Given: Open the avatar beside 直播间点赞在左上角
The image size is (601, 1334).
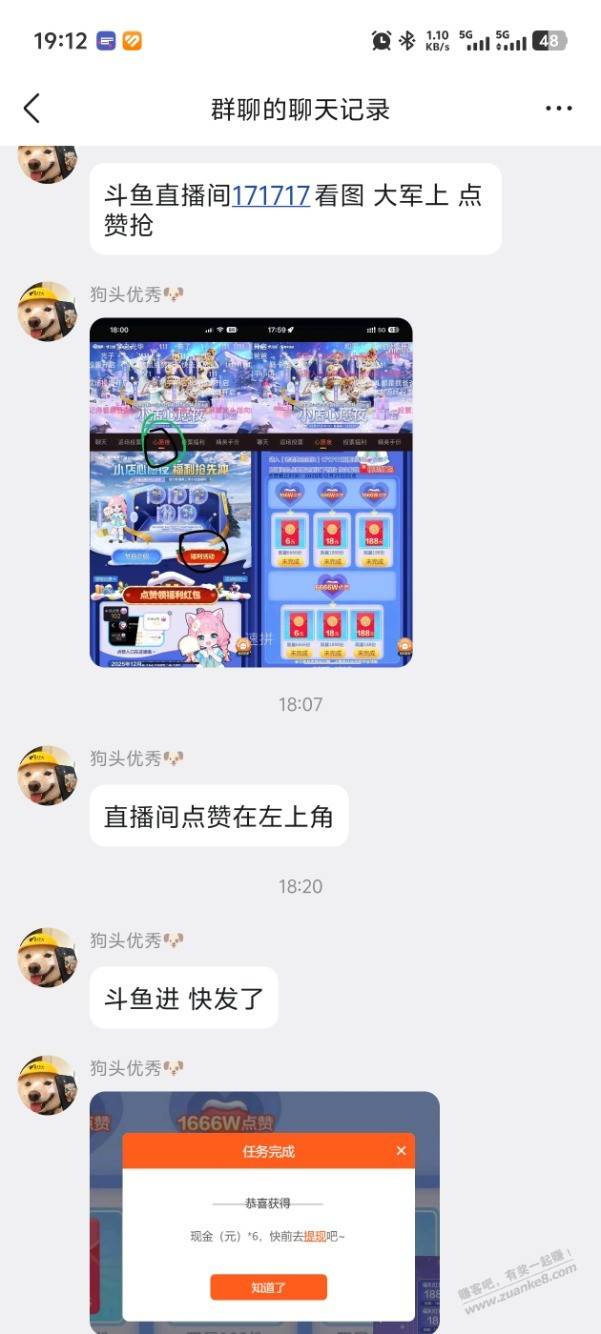Looking at the screenshot, I should click(x=47, y=775).
